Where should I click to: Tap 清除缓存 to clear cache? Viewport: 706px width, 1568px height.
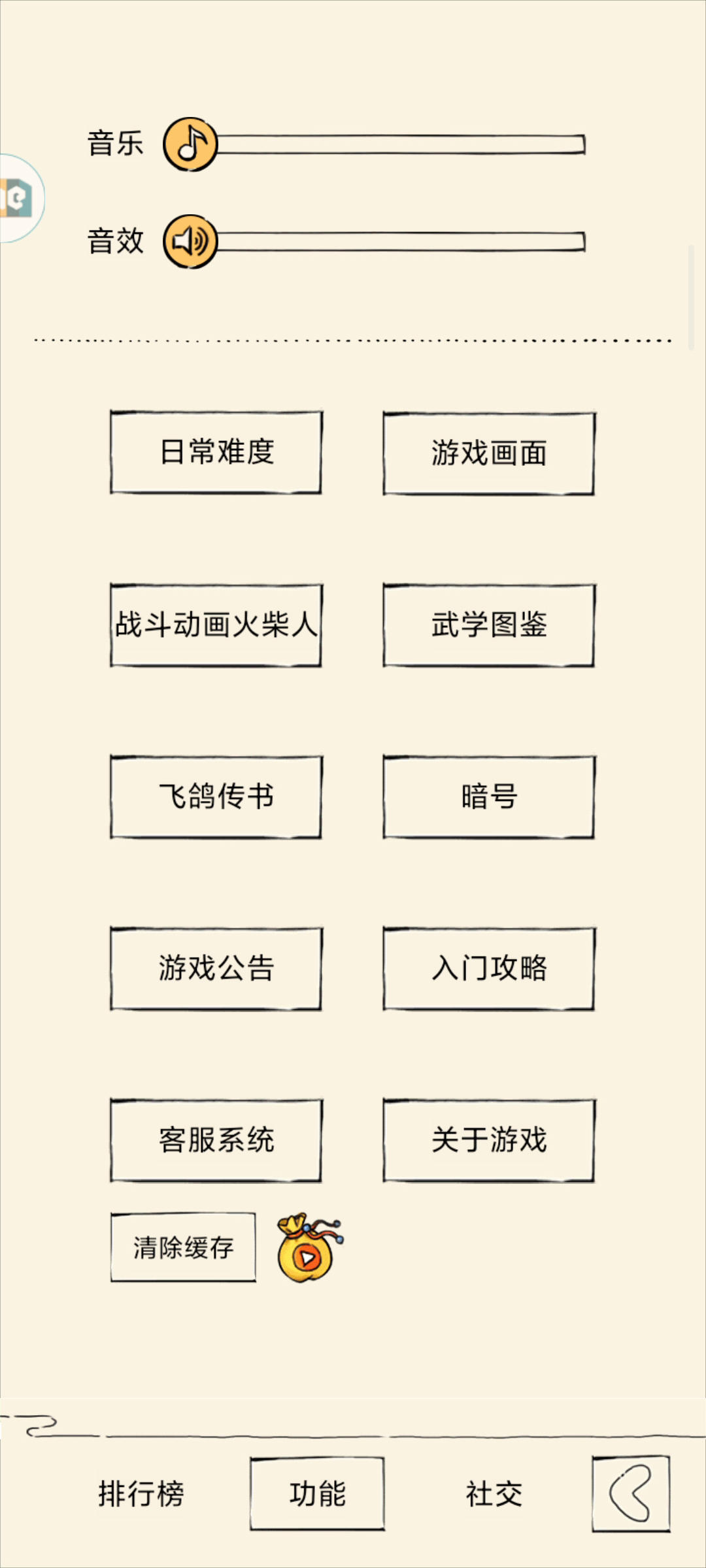[x=183, y=1247]
